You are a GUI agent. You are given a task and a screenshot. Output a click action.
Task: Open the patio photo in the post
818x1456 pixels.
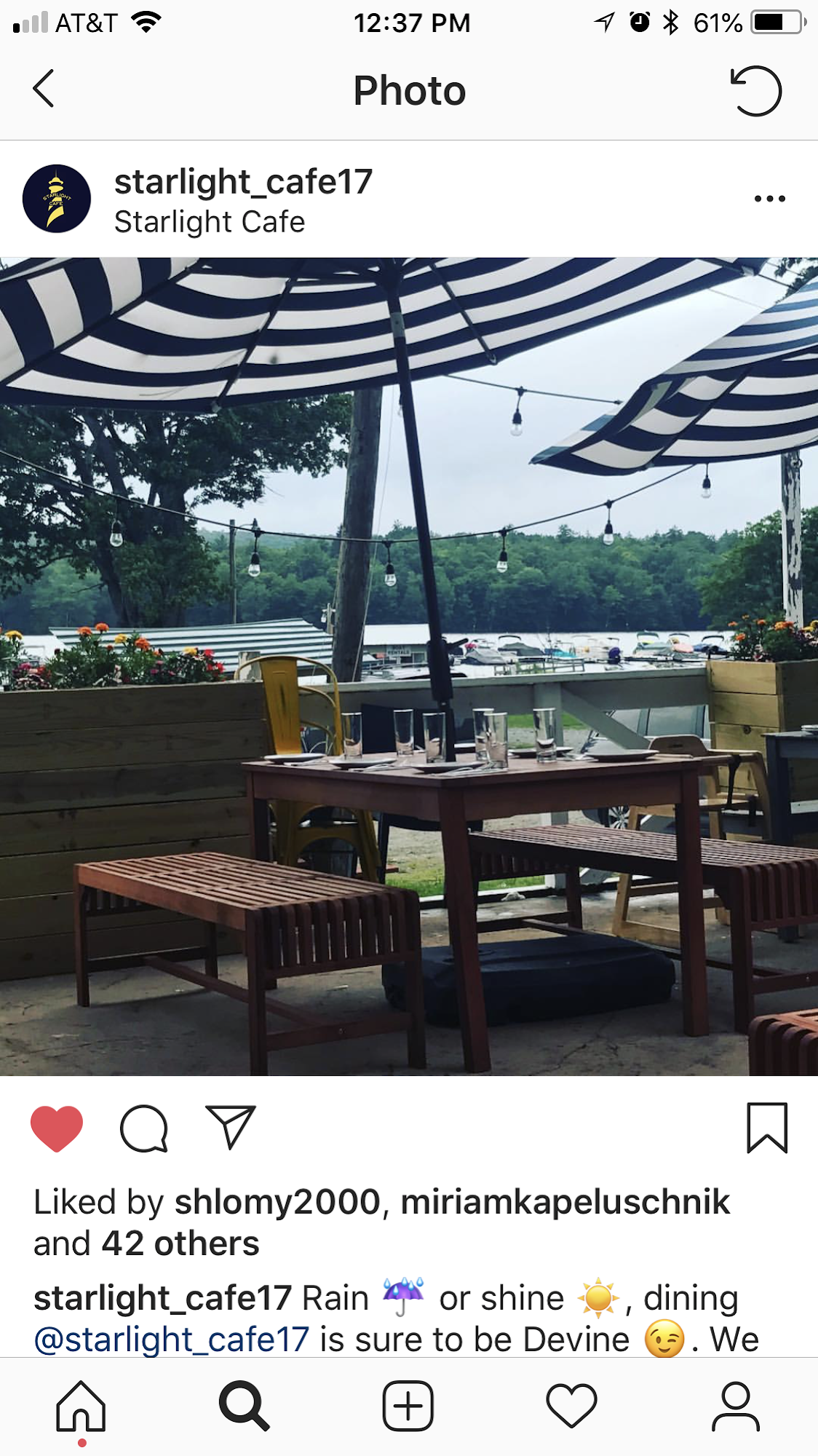409,666
